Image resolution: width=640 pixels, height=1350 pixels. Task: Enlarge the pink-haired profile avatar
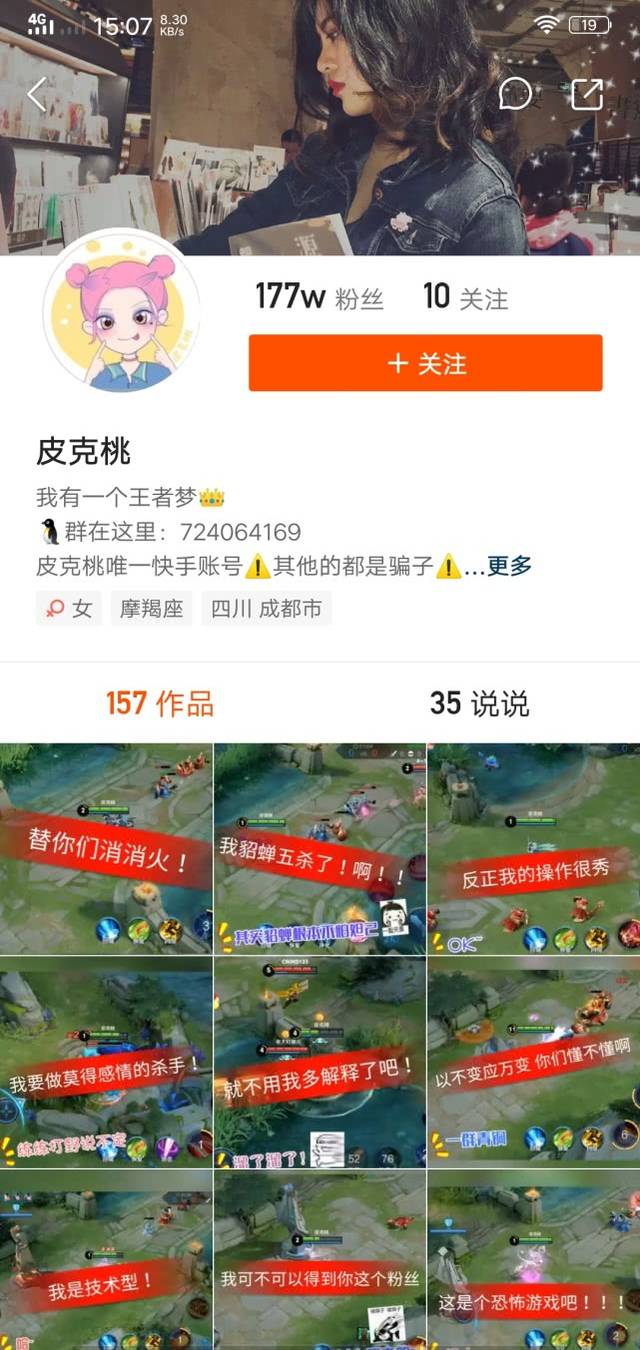pos(121,310)
